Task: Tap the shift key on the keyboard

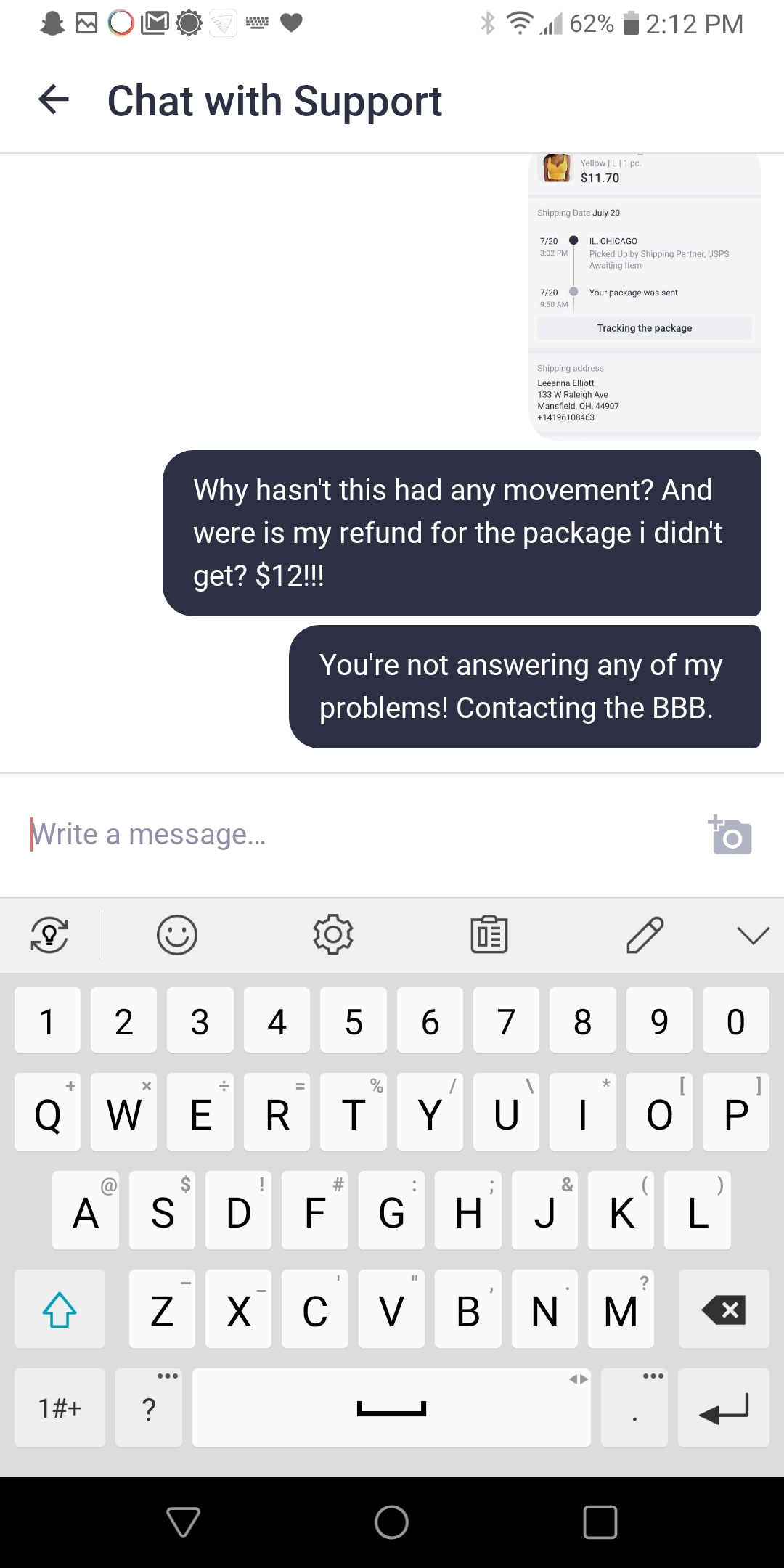Action: pyautogui.click(x=60, y=1310)
